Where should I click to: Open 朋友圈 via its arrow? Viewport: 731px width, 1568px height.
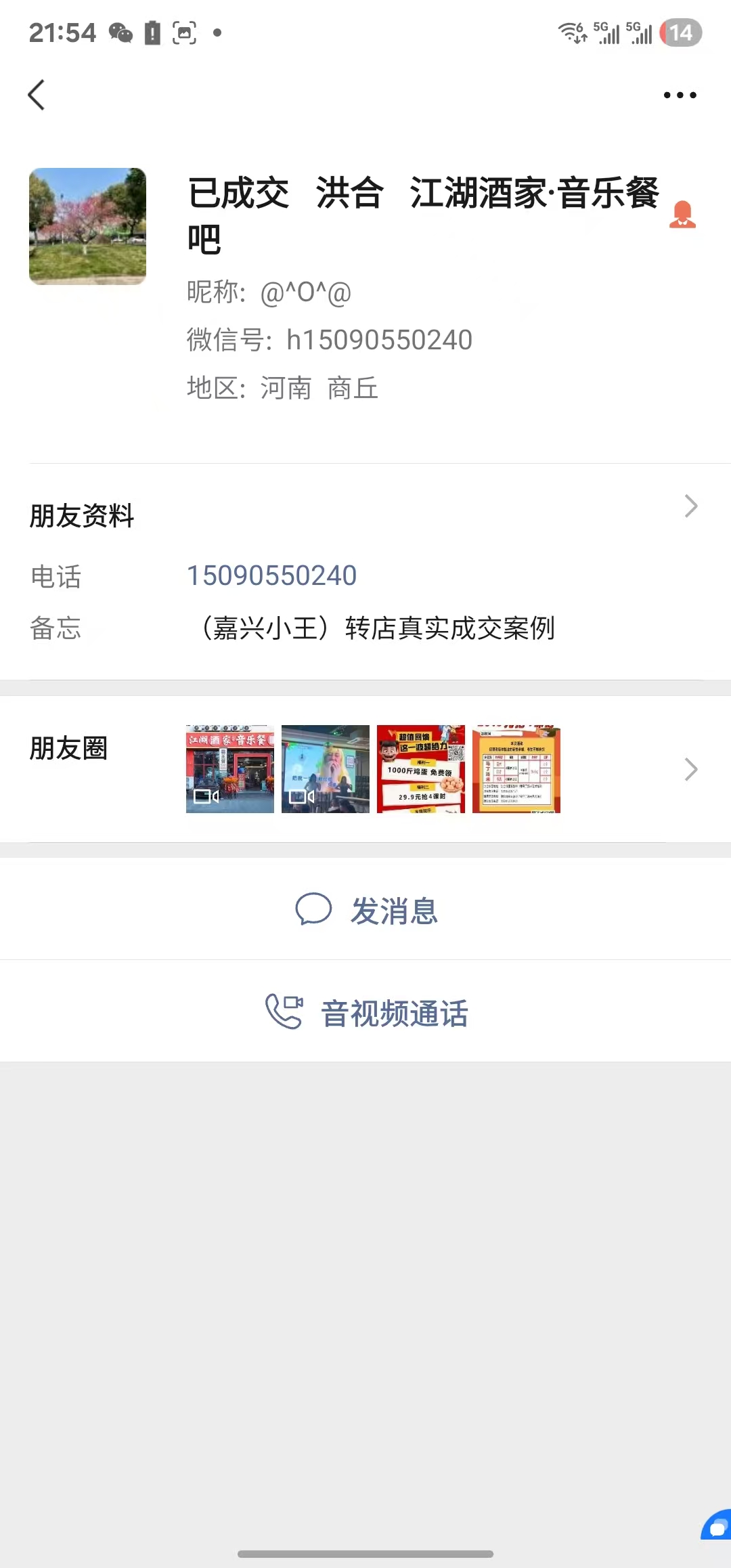coord(690,768)
